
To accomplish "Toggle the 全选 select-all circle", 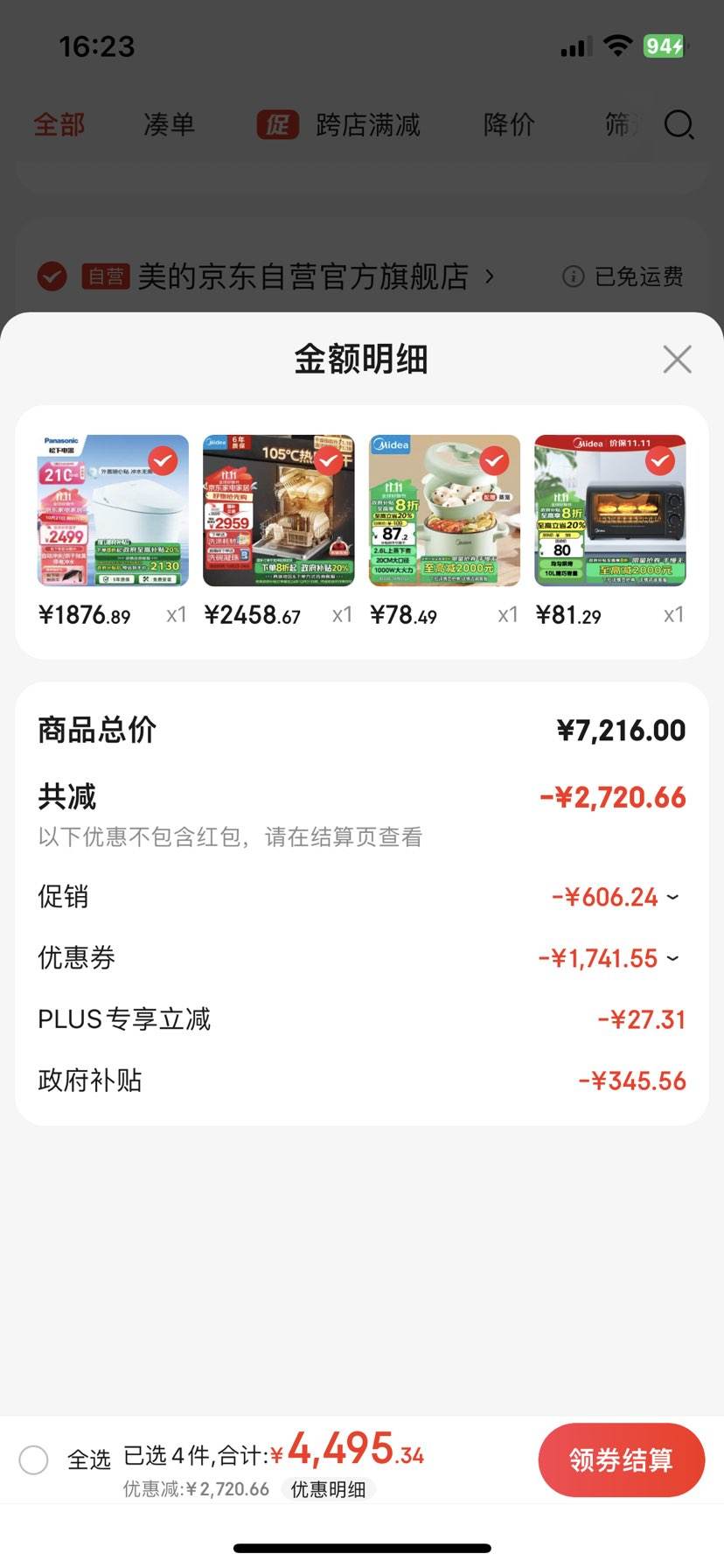I will (34, 1459).
